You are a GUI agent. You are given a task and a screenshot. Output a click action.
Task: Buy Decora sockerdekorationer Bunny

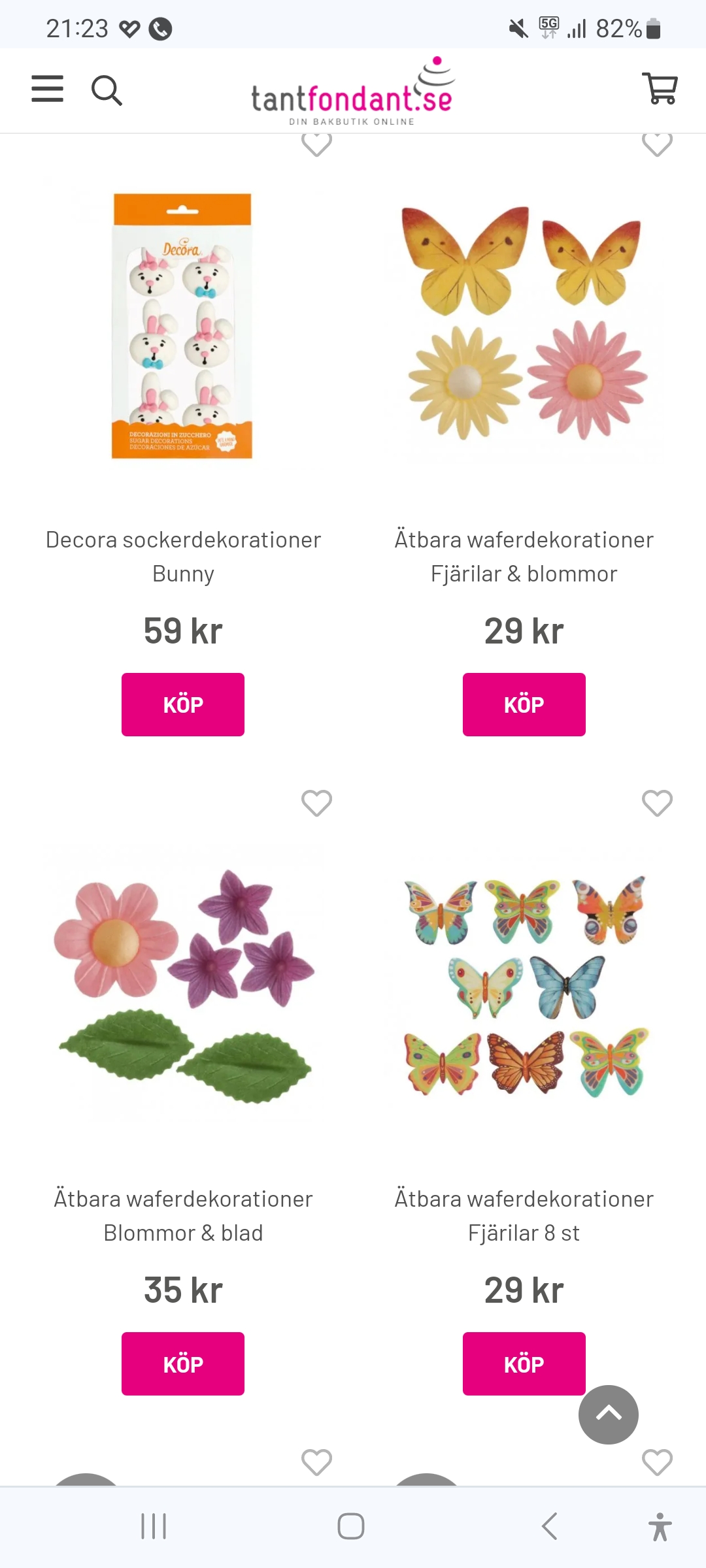183,704
